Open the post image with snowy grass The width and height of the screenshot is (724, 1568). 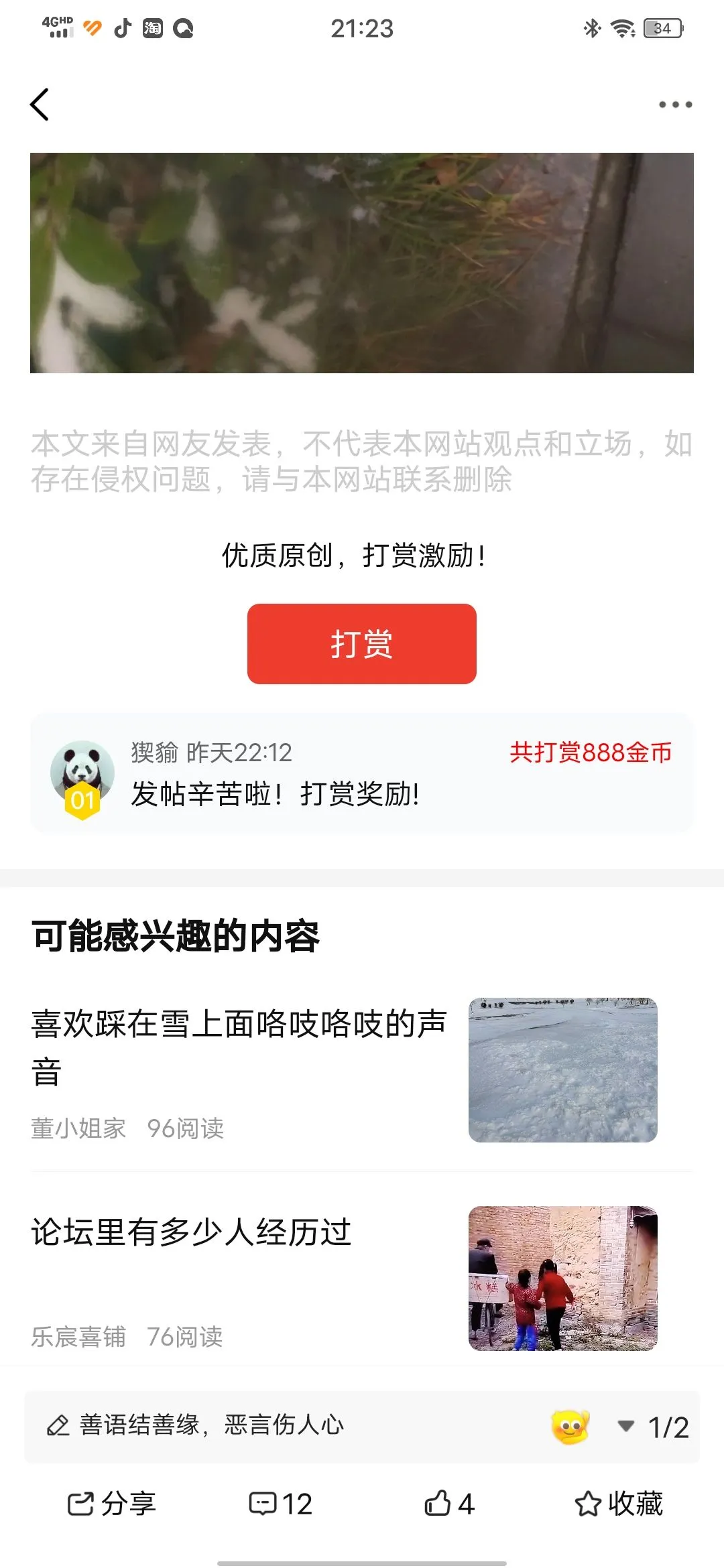[x=361, y=263]
